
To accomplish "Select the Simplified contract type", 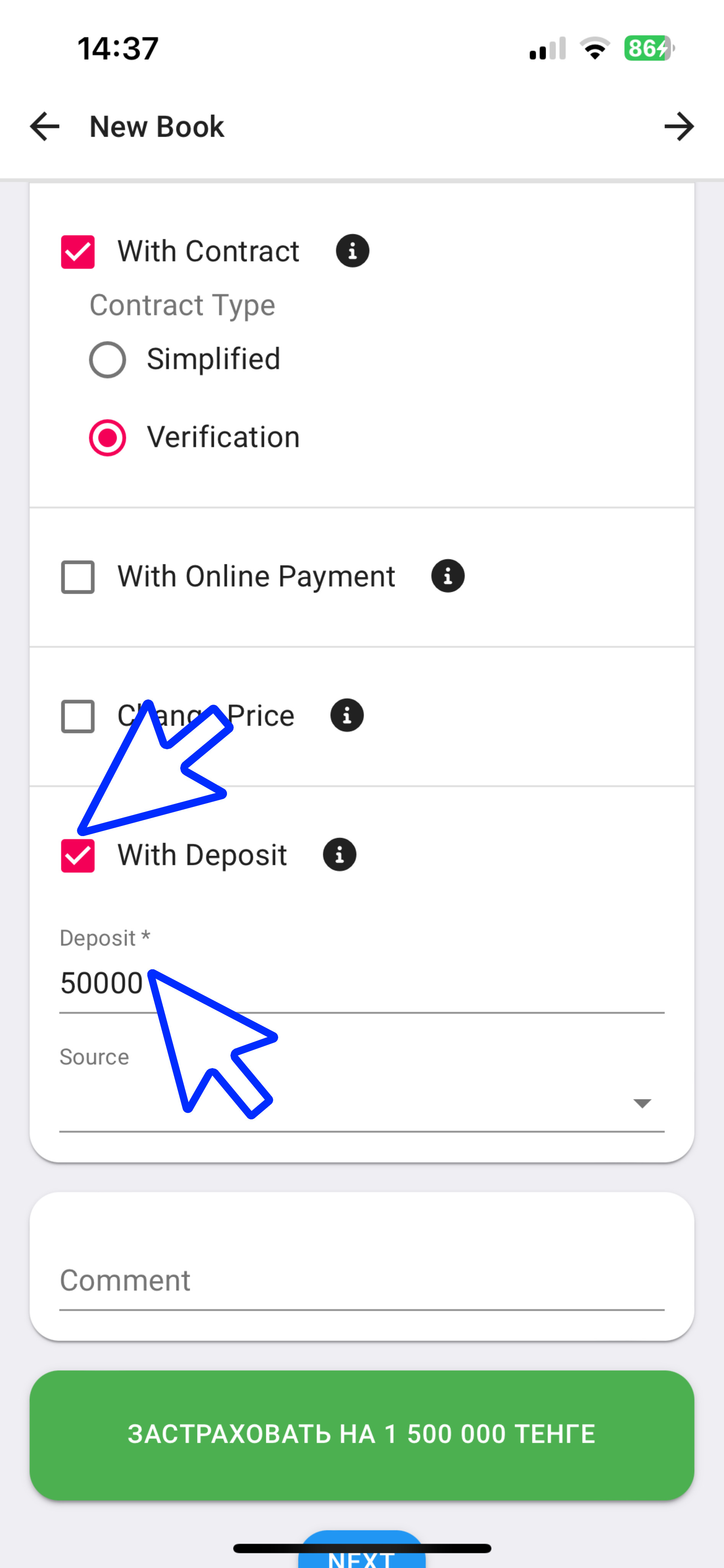I will click(108, 360).
